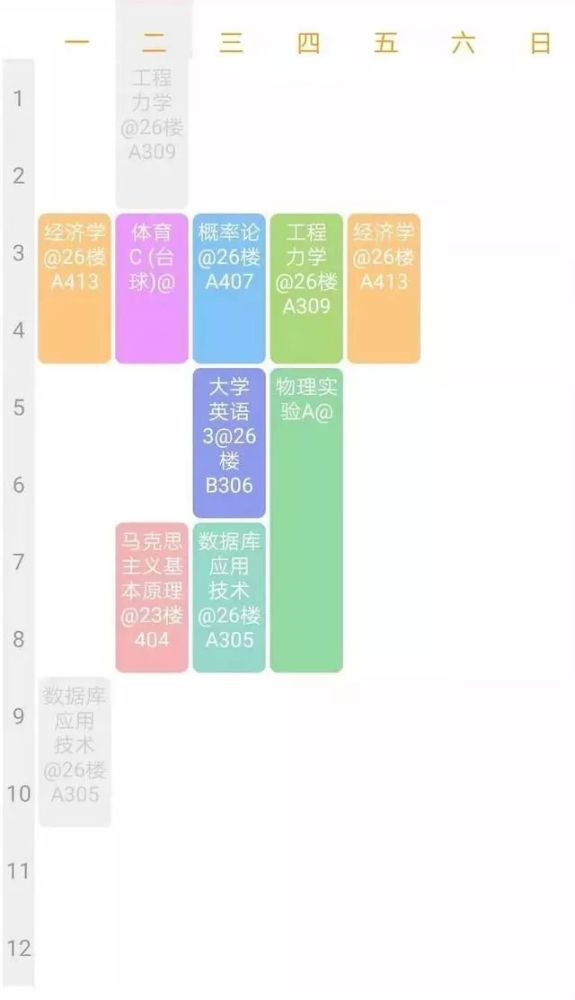Open the 概率论 @26楼 A407 course card
Viewport: 575px width, 1000px height.
(x=229, y=288)
